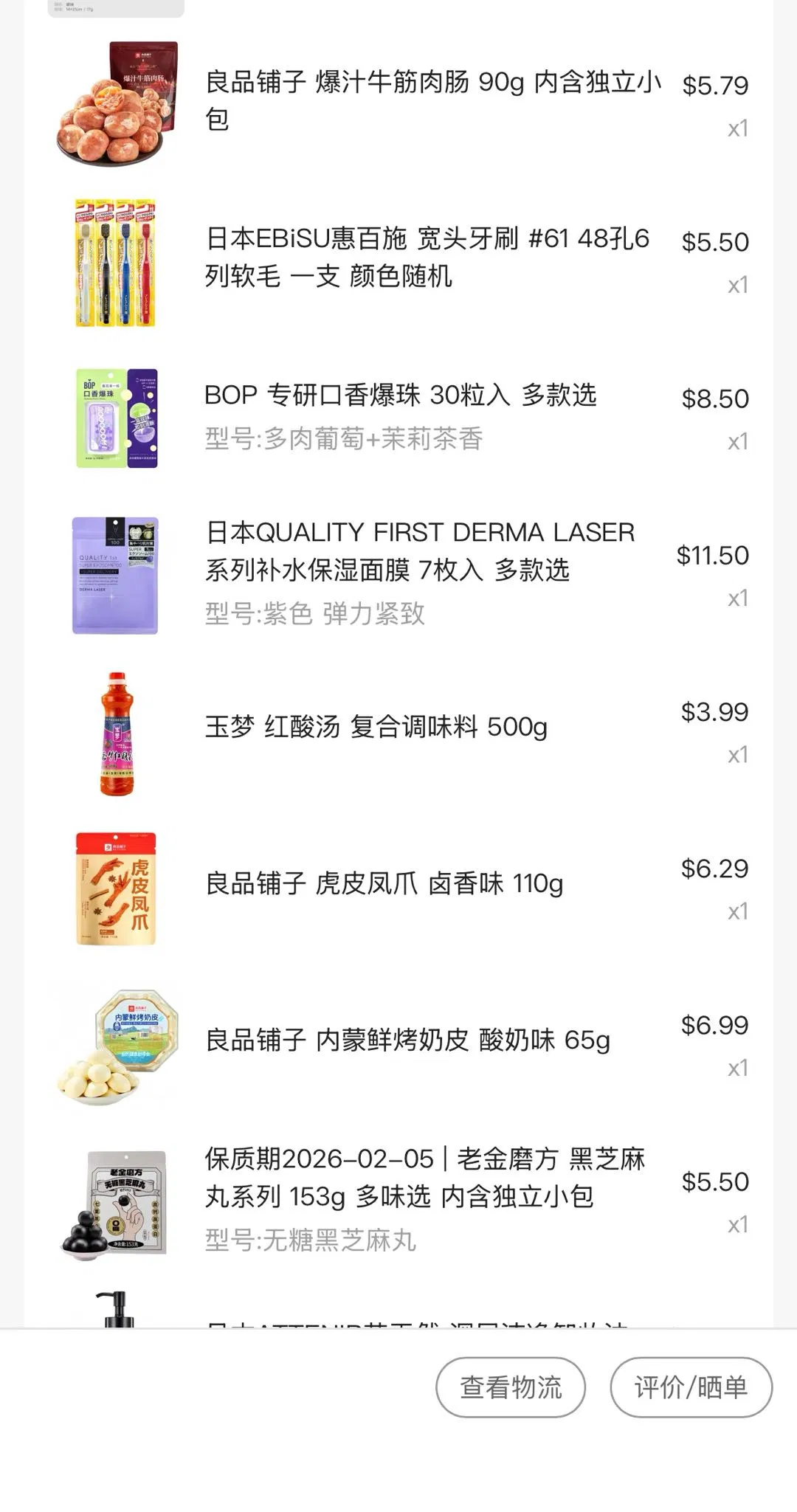Tap 查看物流 to view shipping
Screen dimensions: 797x1512
coord(511,1387)
